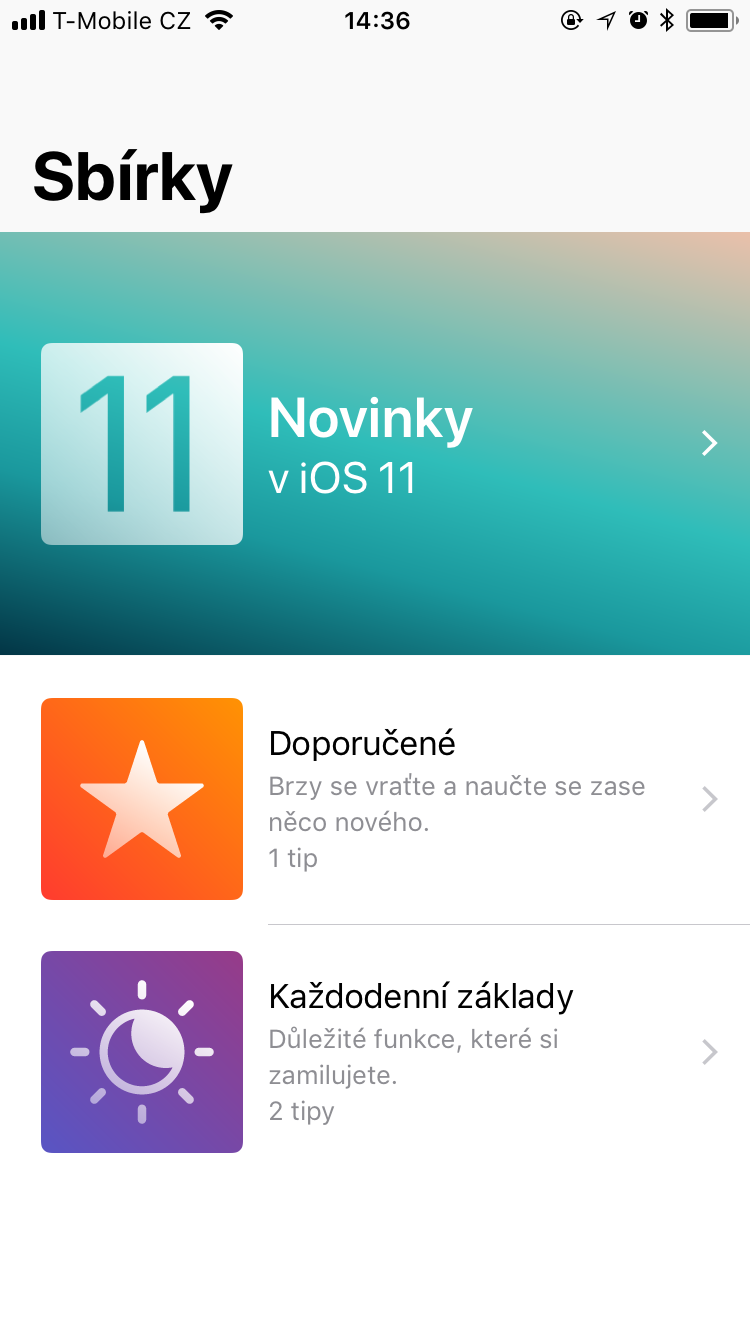The width and height of the screenshot is (750, 1334).
Task: Tap the T-Mobile CZ carrier label
Action: [x=120, y=20]
